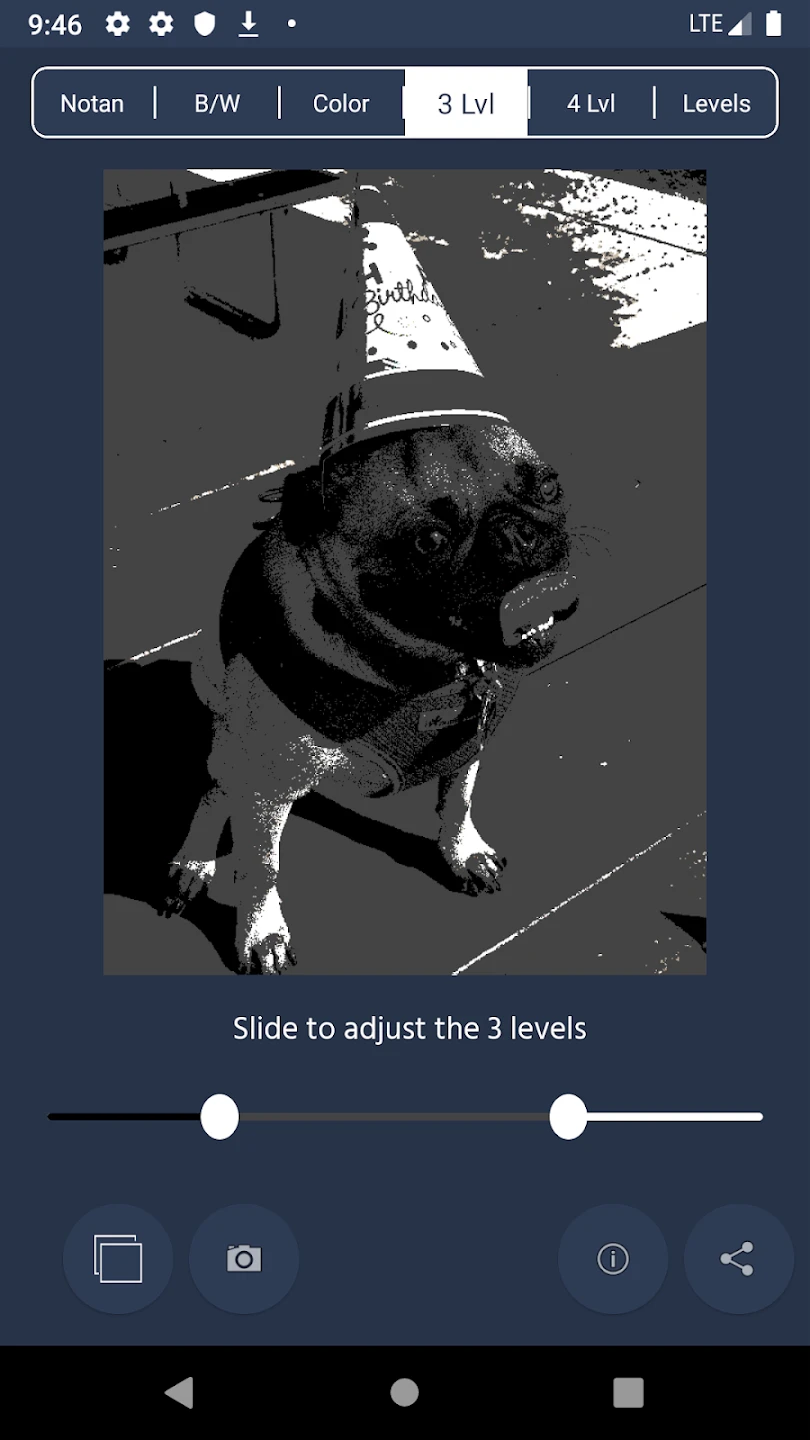Screen dimensions: 810x1440
Task: Select the B/W tab
Action: click(x=217, y=103)
